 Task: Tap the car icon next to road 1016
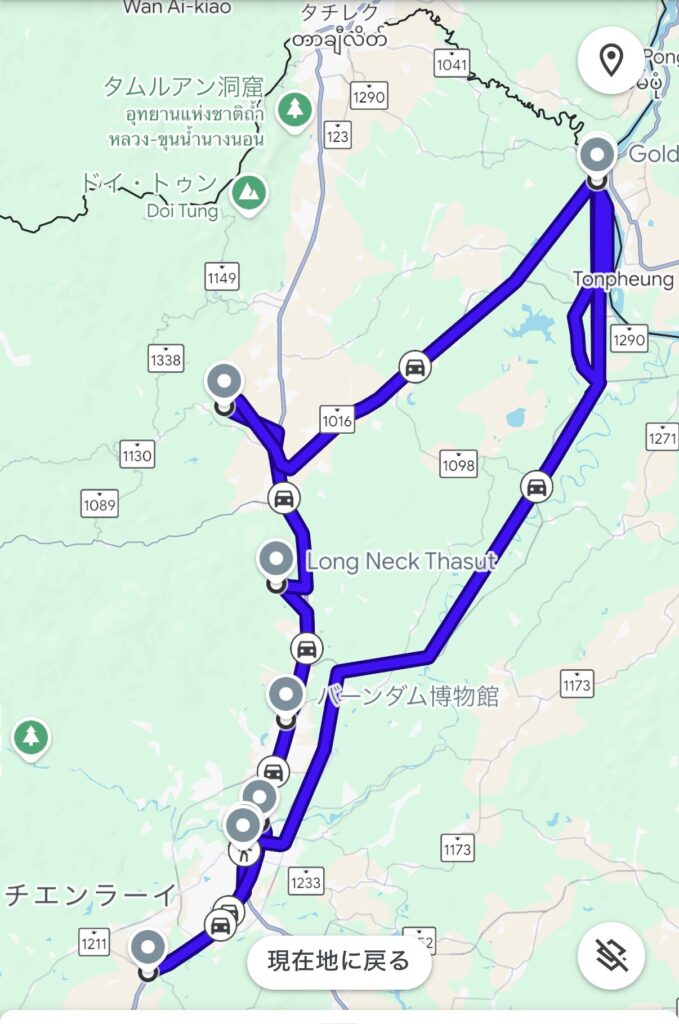[x=414, y=367]
